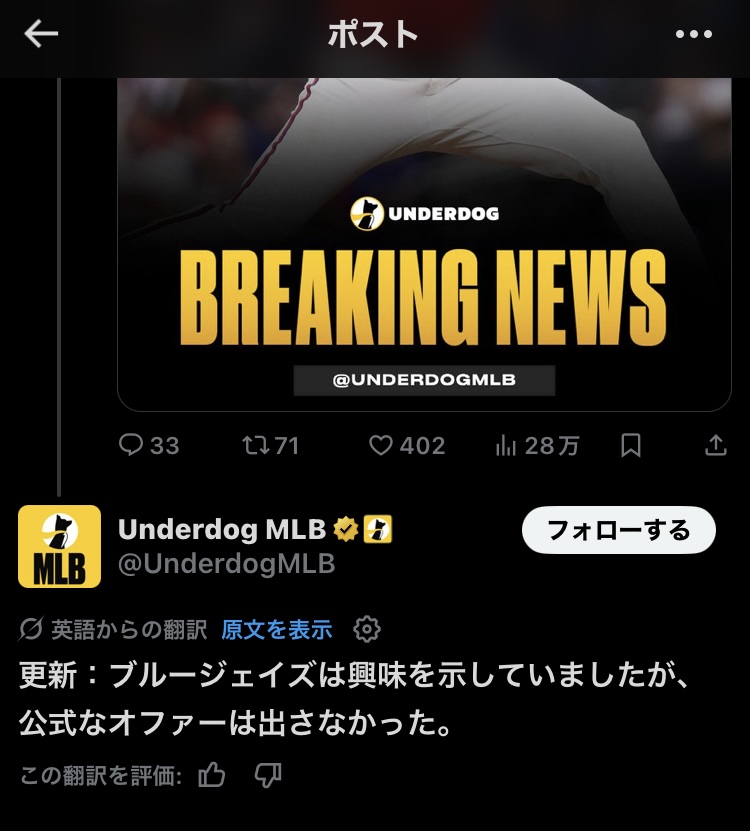Rate the translation thumbs up
Image resolution: width=750 pixels, height=831 pixels.
click(x=212, y=775)
